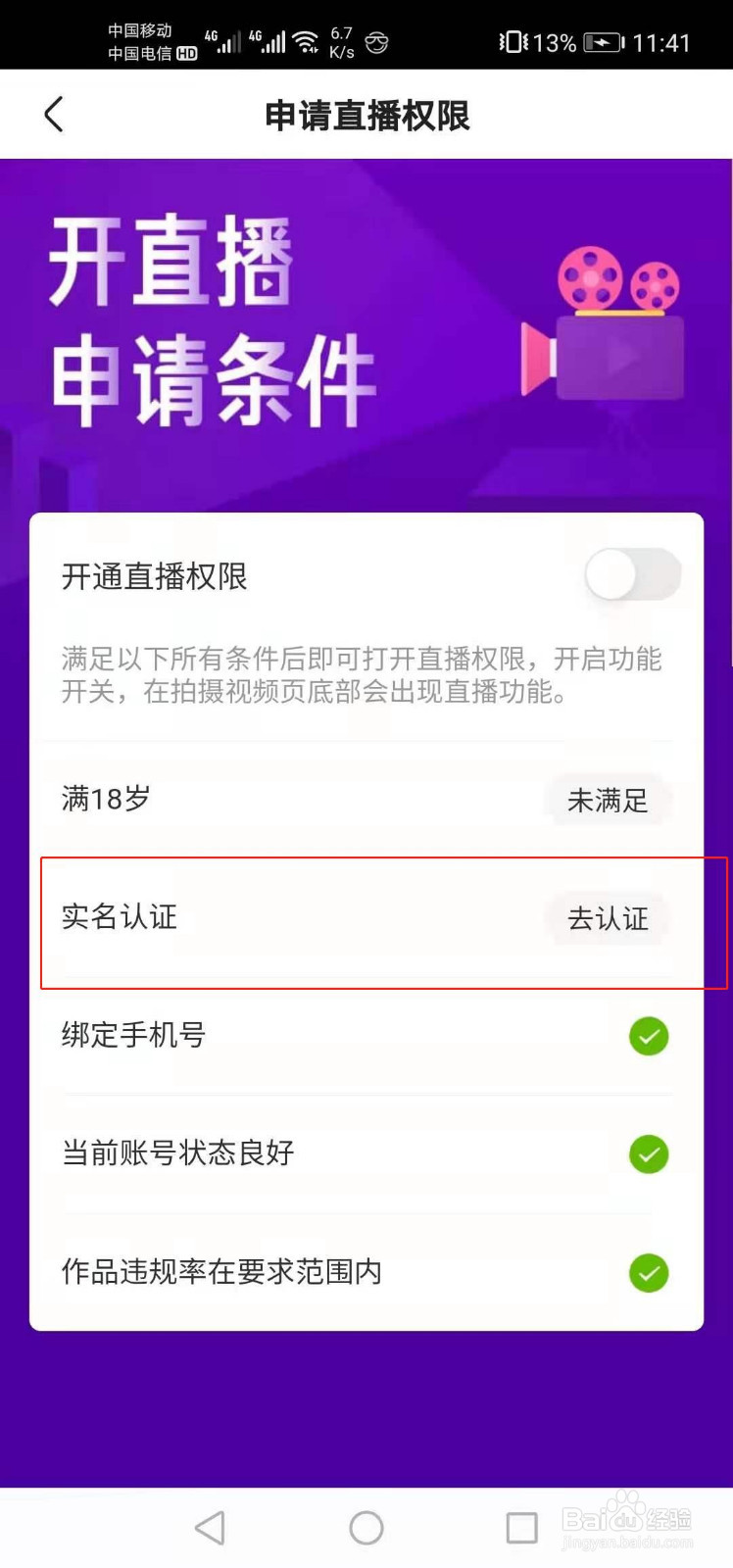Tap the 未满足 status pill on 满18岁 row
Image resolution: width=733 pixels, height=1568 pixels.
click(608, 801)
